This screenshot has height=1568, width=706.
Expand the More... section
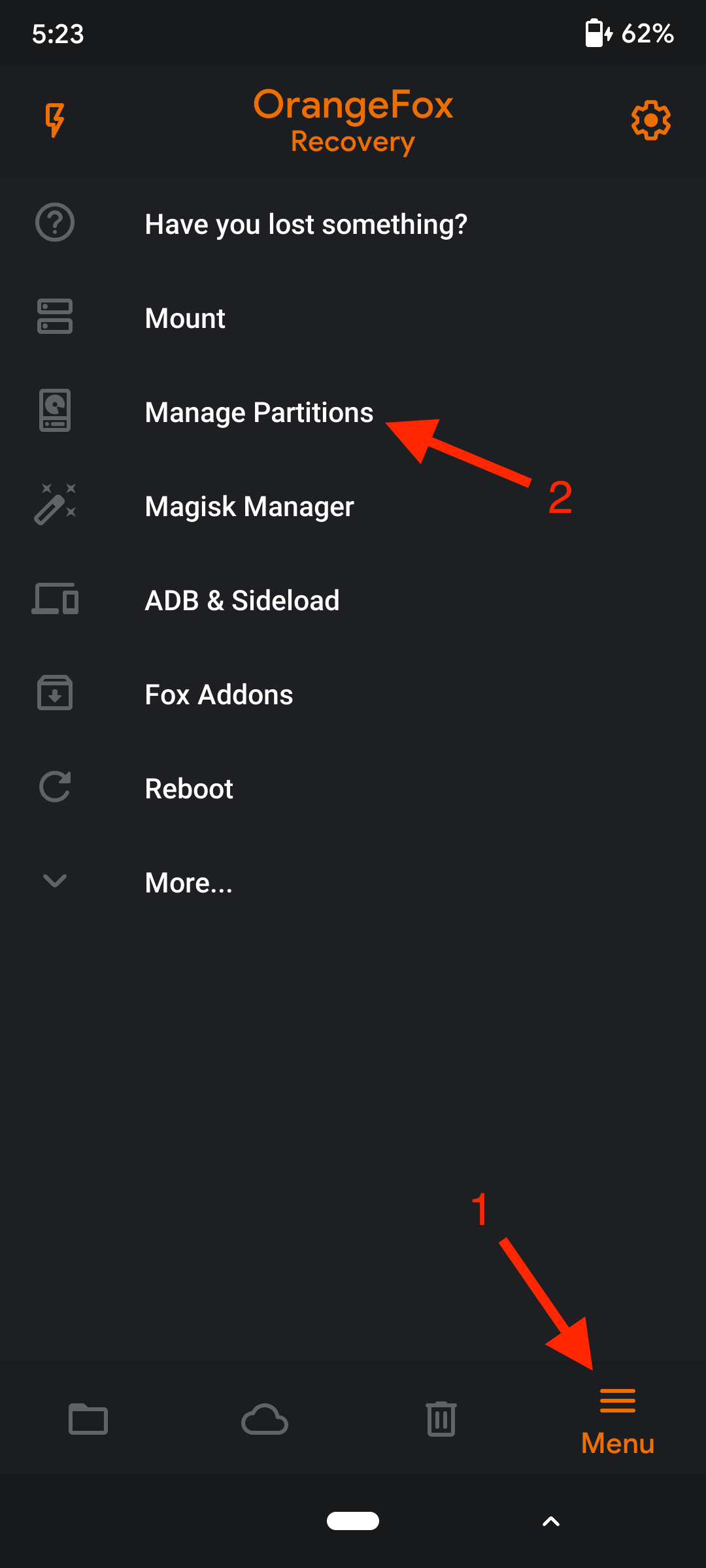(188, 883)
